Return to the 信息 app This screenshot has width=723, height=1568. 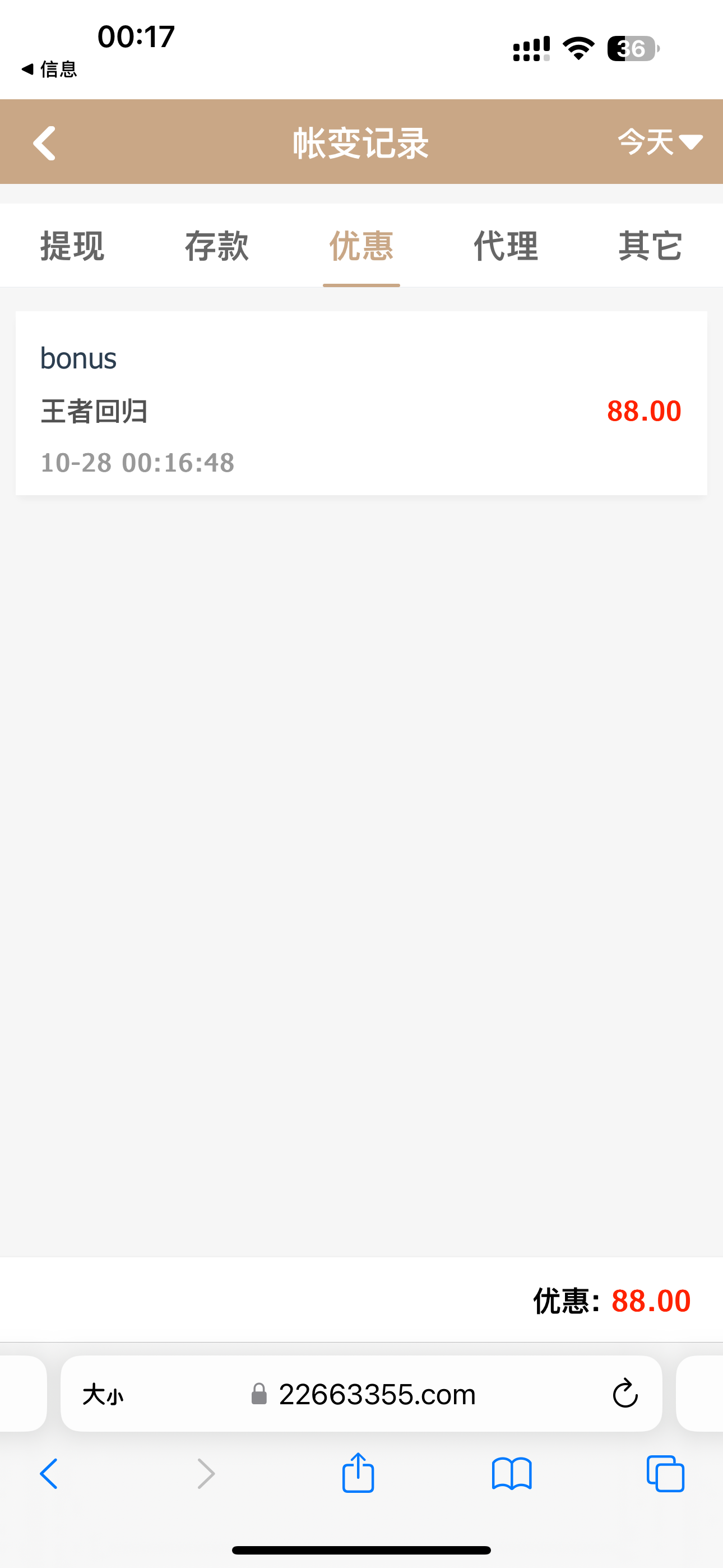tap(49, 70)
